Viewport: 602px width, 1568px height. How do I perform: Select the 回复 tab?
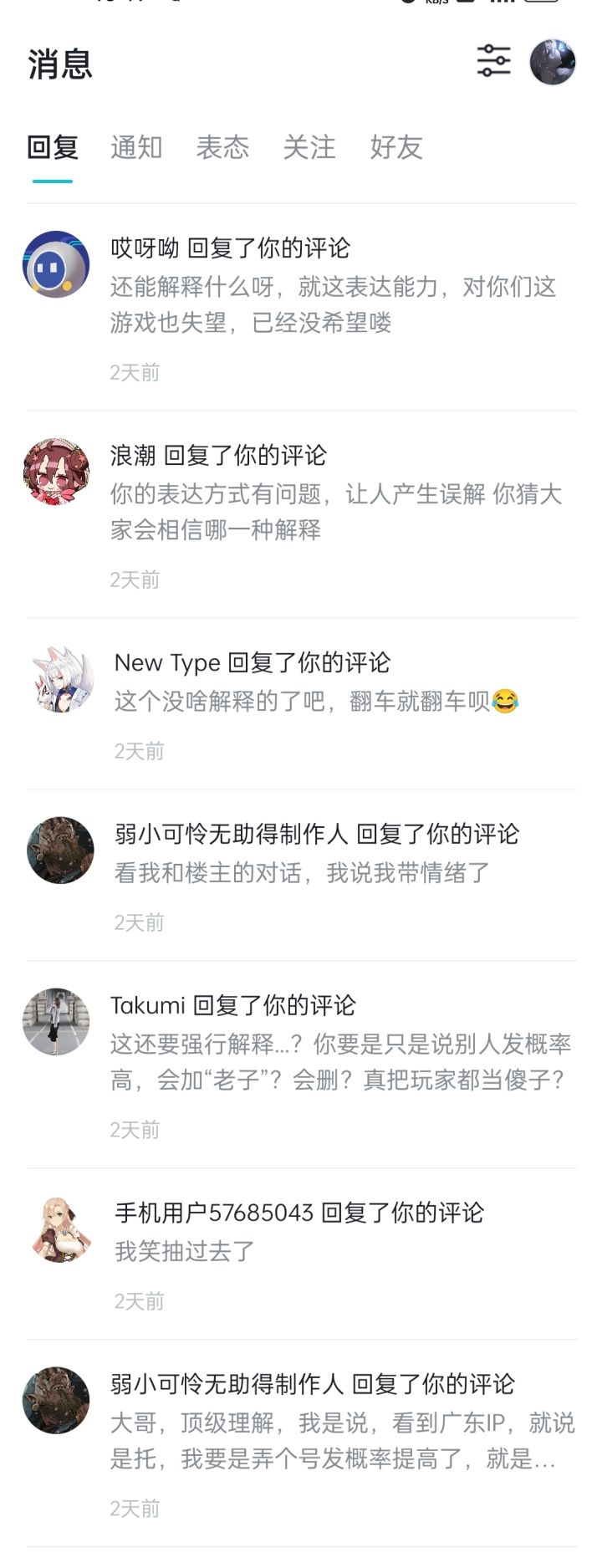pos(53,148)
